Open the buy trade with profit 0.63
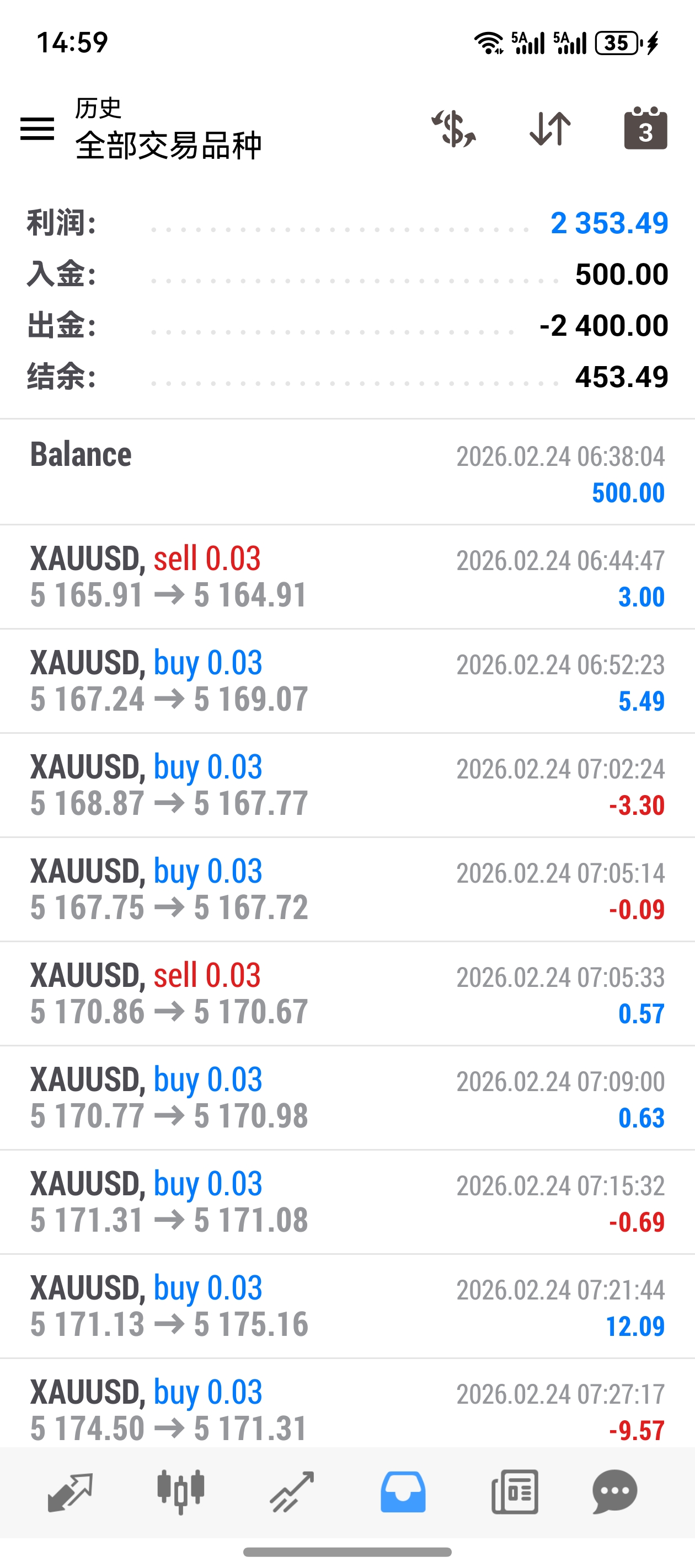The width and height of the screenshot is (695, 1568). (347, 1098)
